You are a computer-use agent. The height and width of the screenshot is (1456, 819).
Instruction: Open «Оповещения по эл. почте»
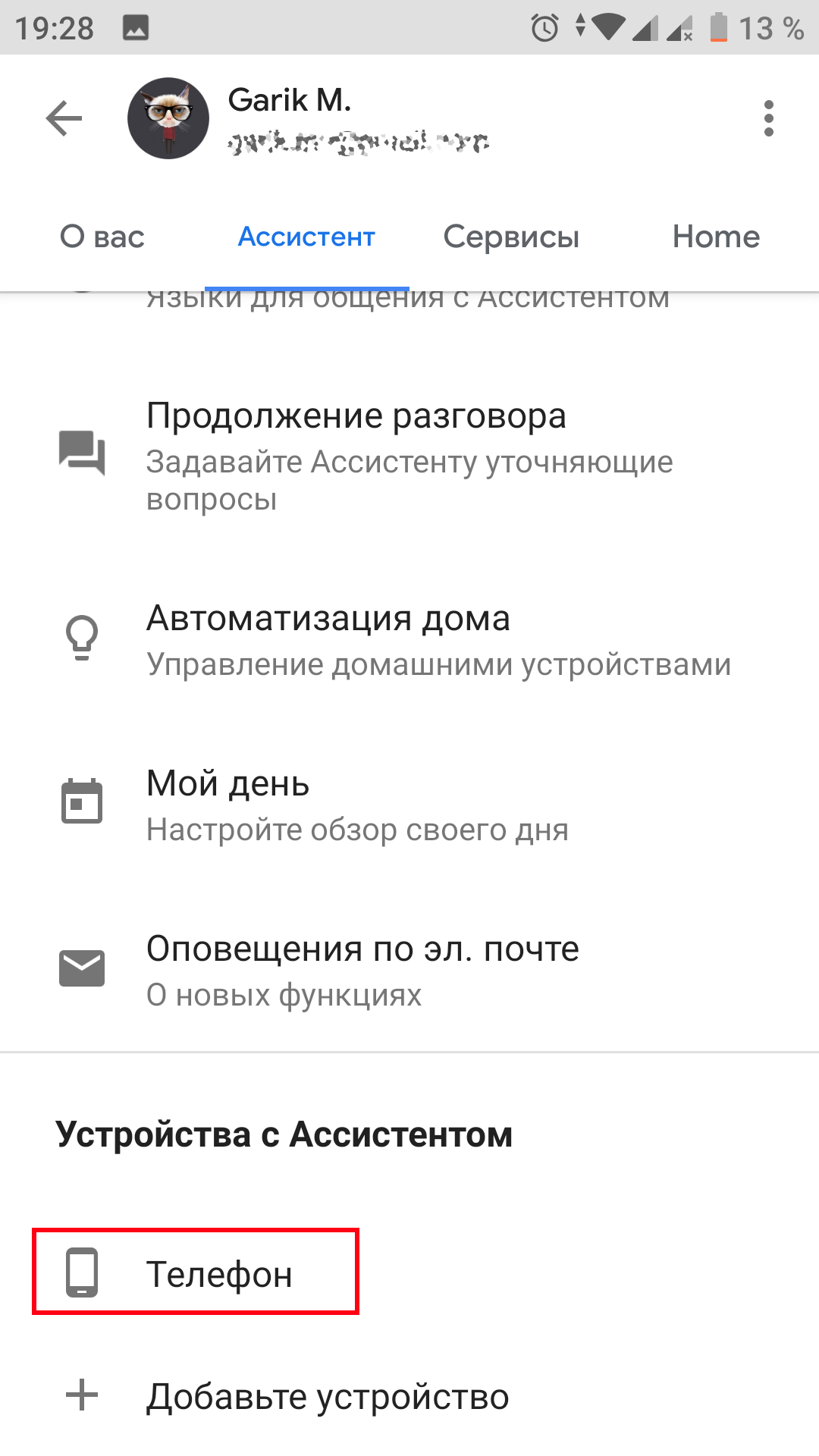coord(409,969)
